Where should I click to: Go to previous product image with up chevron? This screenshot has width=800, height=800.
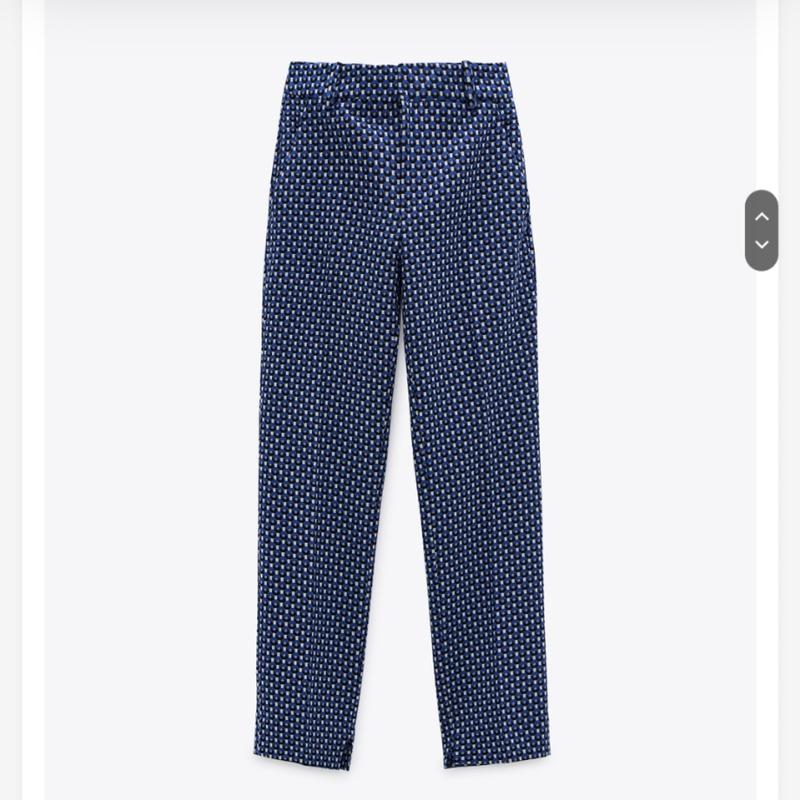pyautogui.click(x=761, y=216)
